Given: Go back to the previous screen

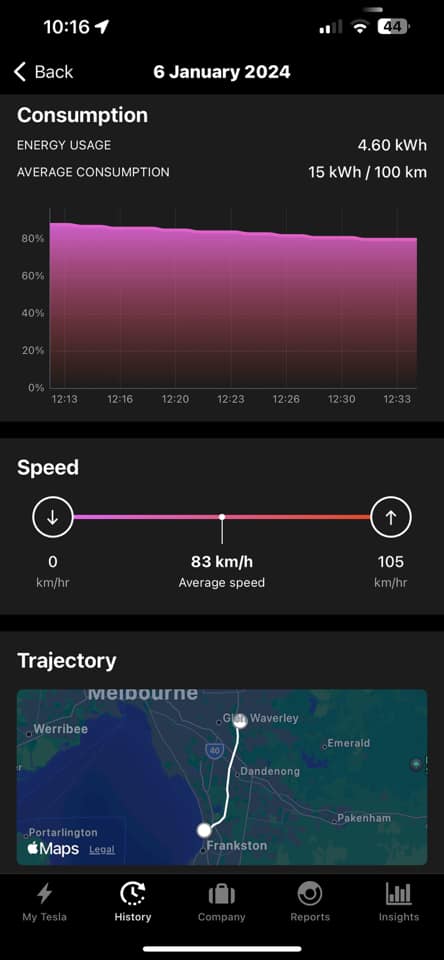Looking at the screenshot, I should tap(43, 72).
